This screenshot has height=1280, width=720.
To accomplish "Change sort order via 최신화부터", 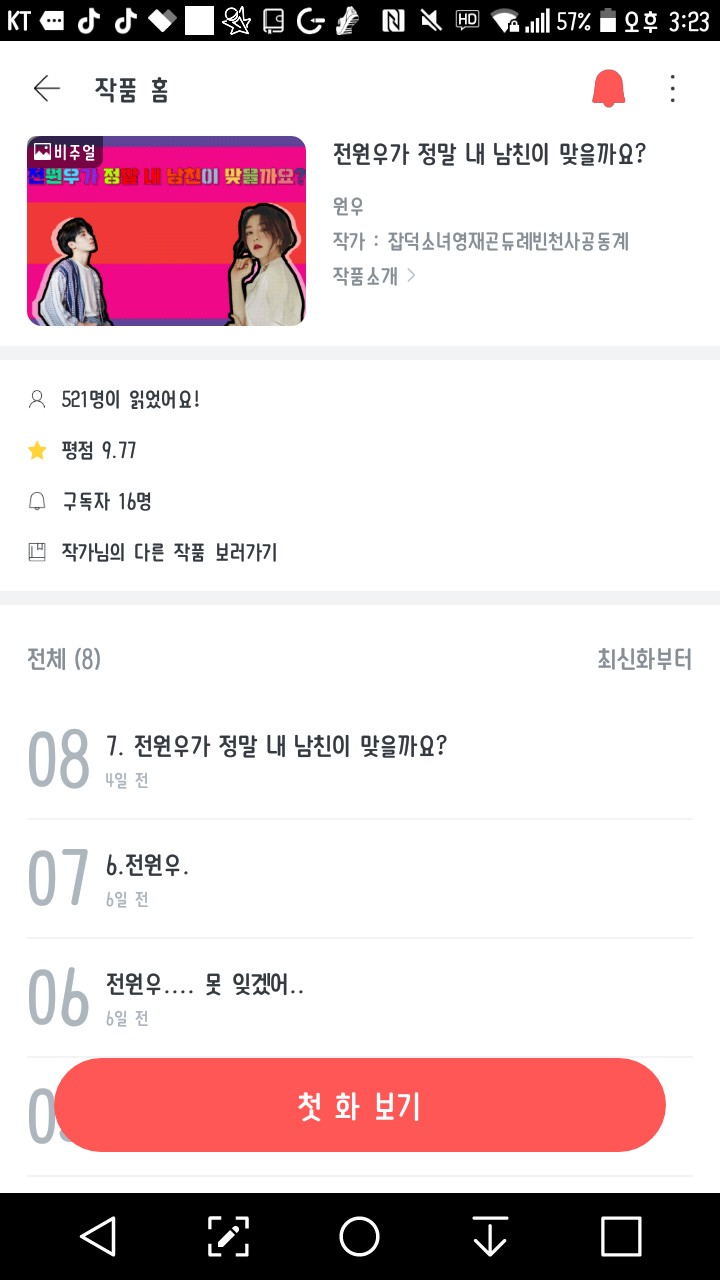I will click(644, 660).
